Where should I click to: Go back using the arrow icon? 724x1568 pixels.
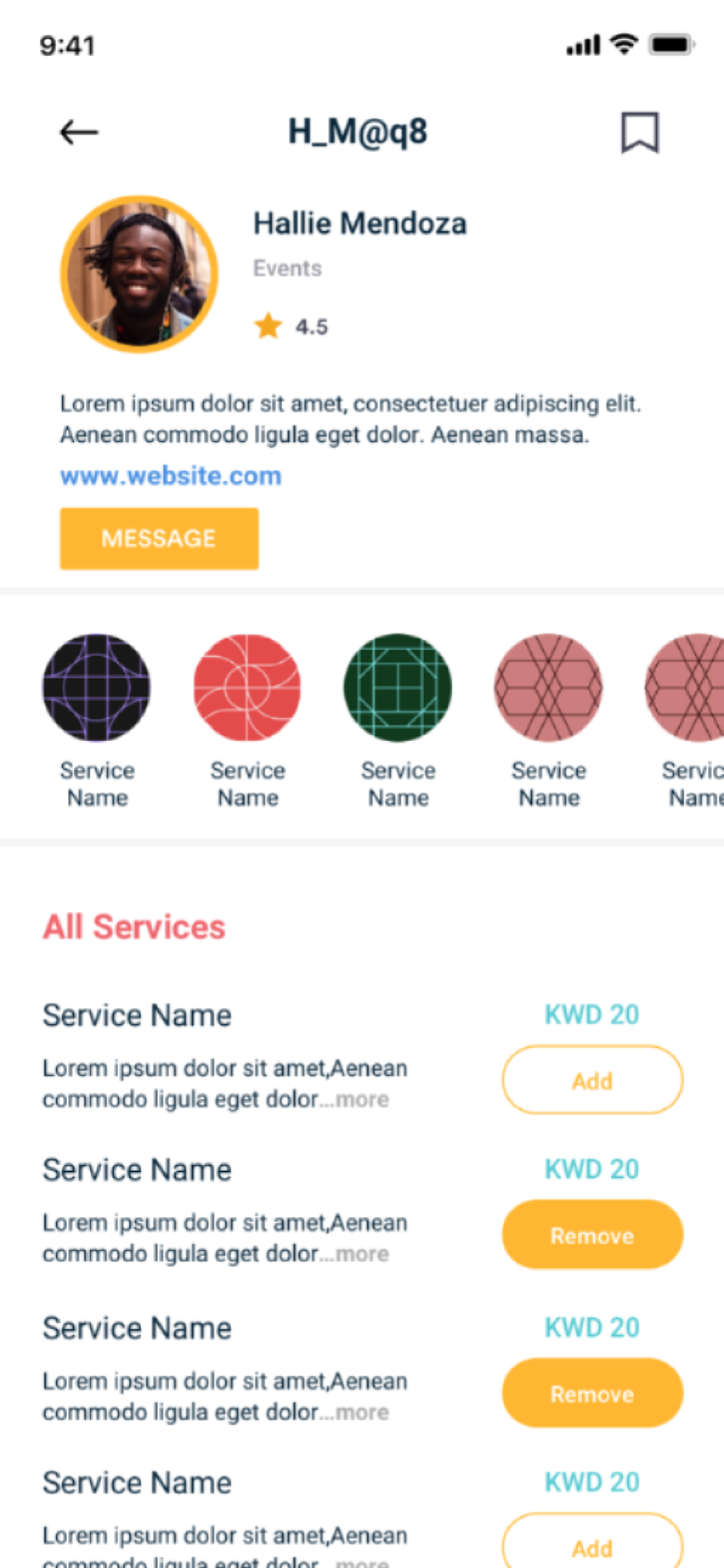79,133
